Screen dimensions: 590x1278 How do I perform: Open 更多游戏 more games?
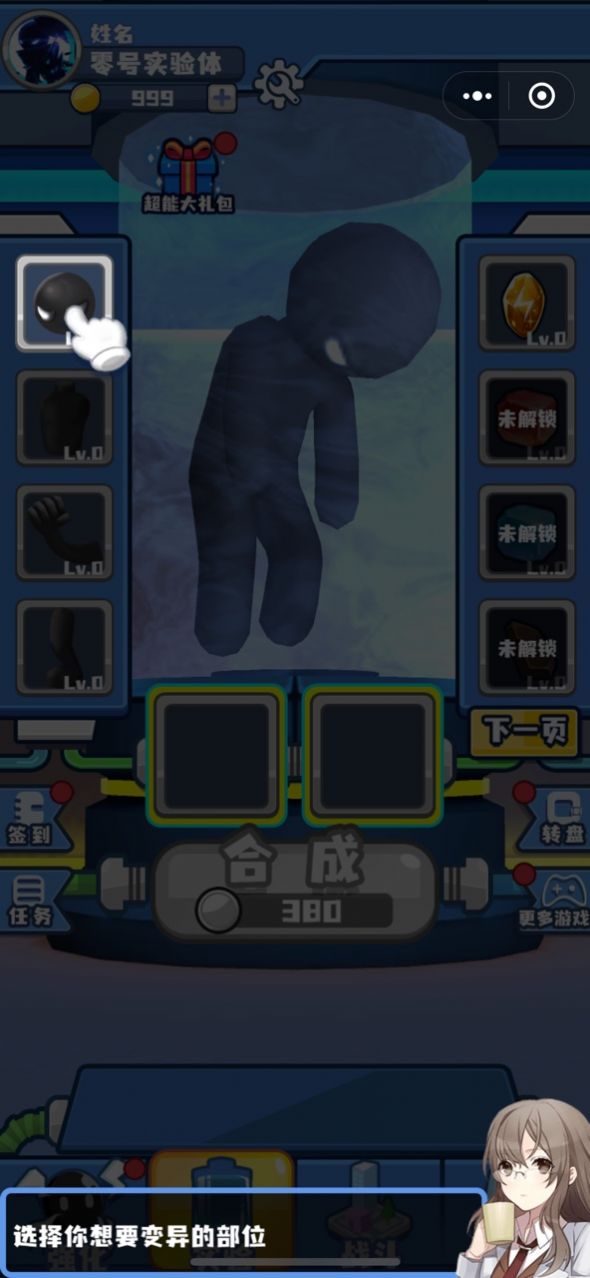coord(554,898)
